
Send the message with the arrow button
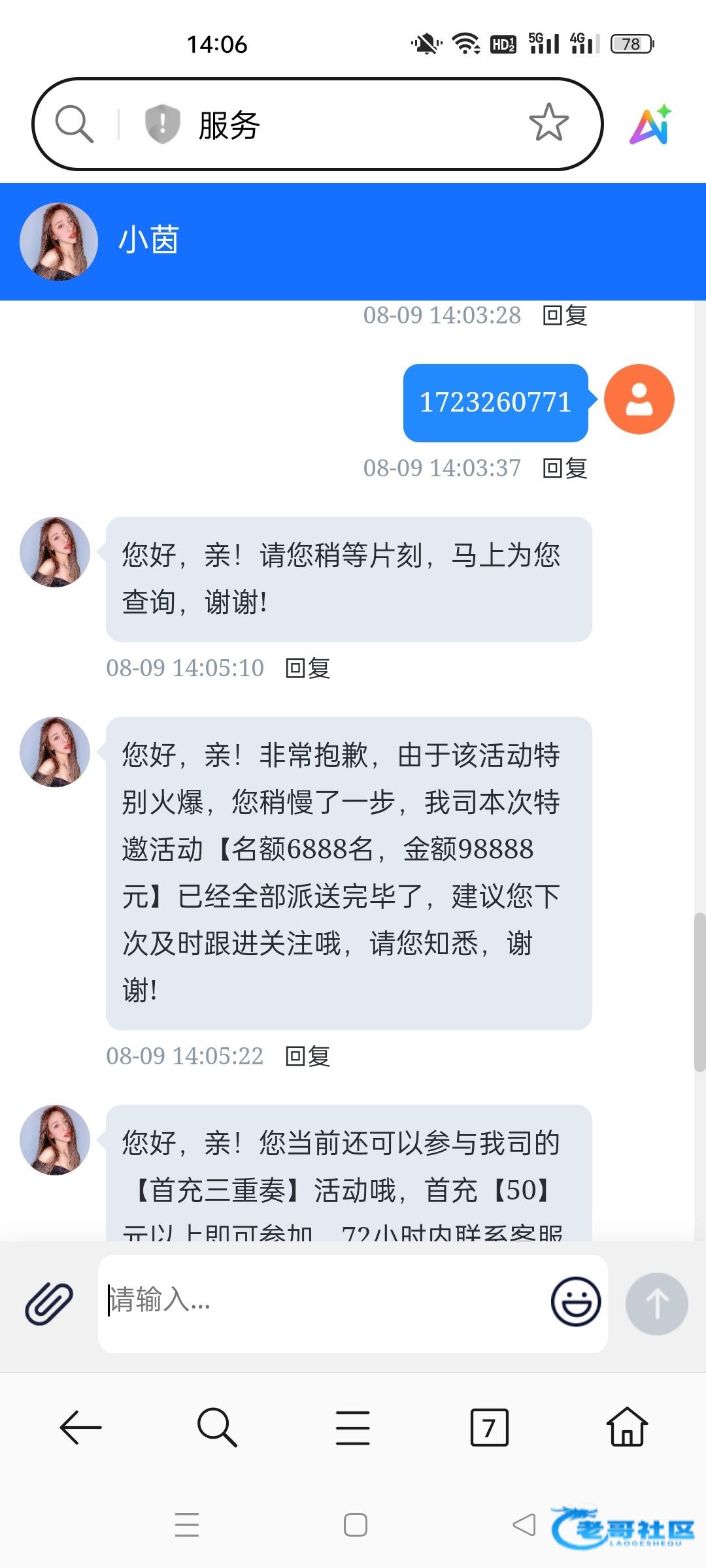pos(656,1303)
